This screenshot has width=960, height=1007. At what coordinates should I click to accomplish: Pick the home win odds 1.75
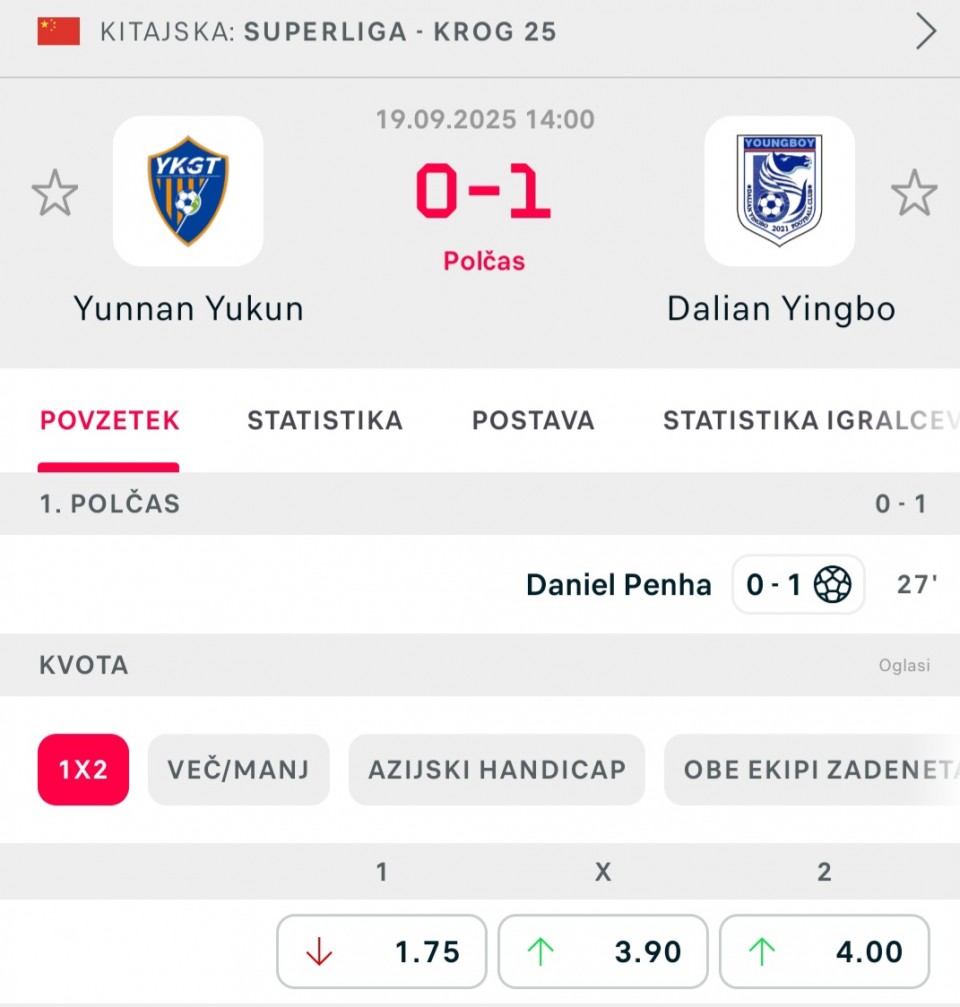point(381,952)
